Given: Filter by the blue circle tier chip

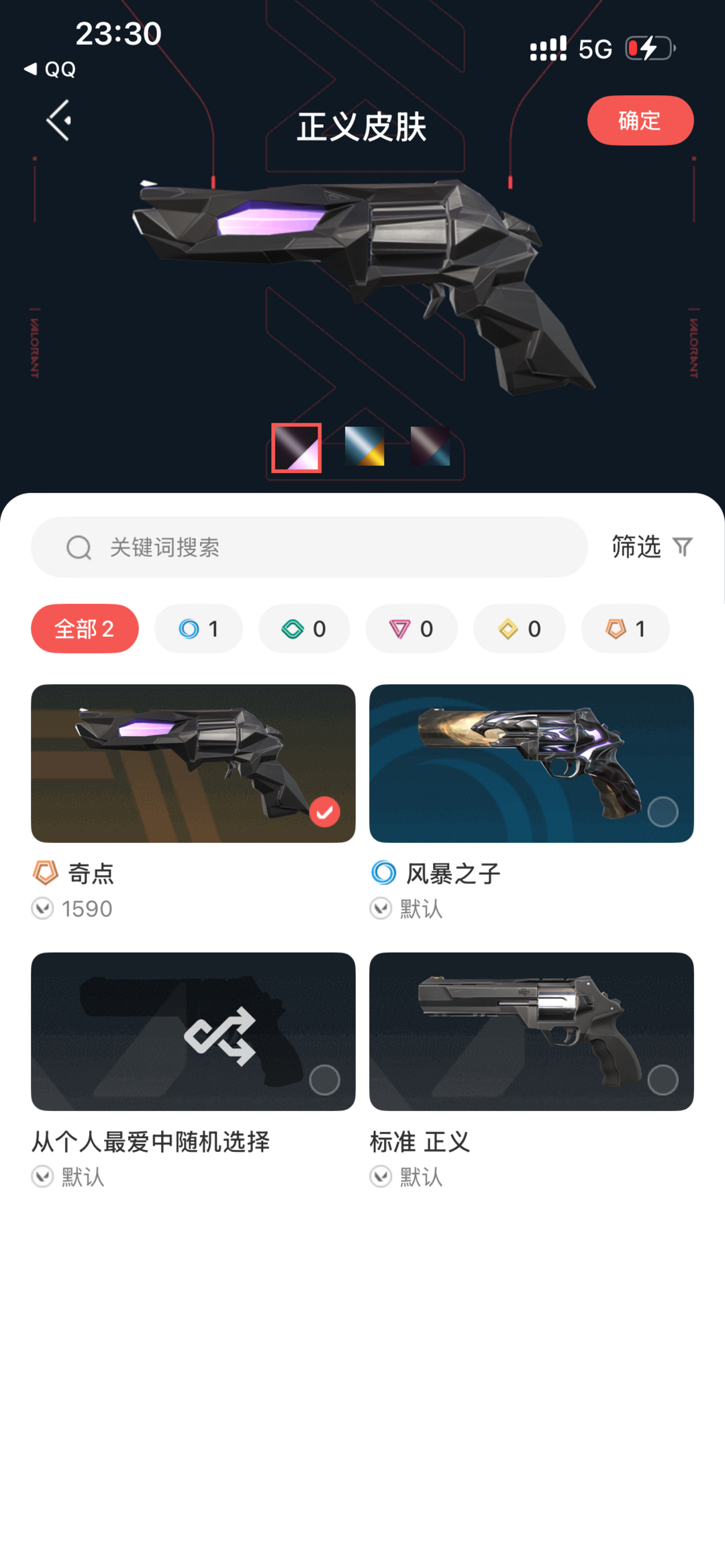Looking at the screenshot, I should coord(199,629).
